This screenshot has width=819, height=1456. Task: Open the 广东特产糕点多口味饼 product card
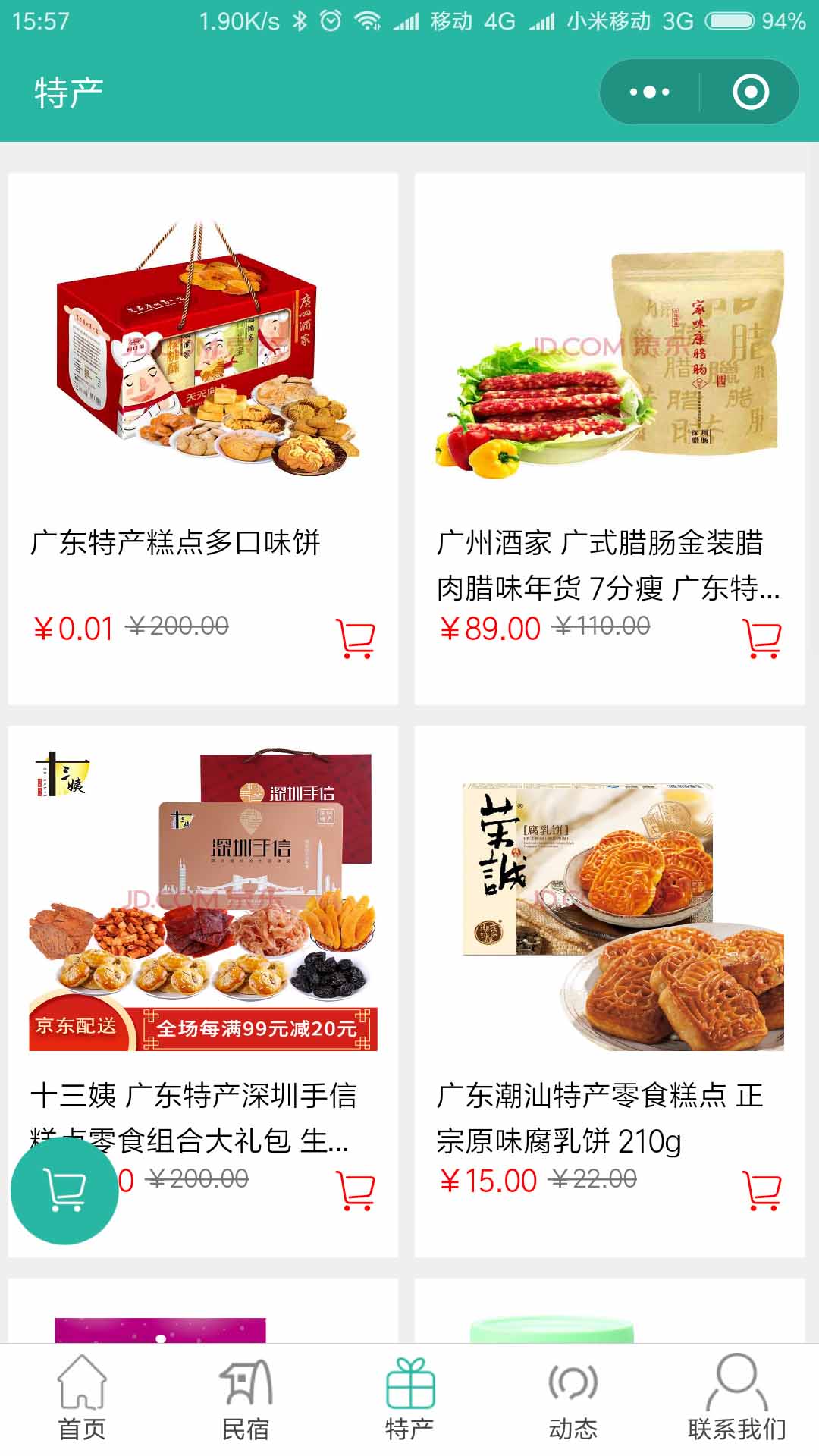(x=203, y=438)
